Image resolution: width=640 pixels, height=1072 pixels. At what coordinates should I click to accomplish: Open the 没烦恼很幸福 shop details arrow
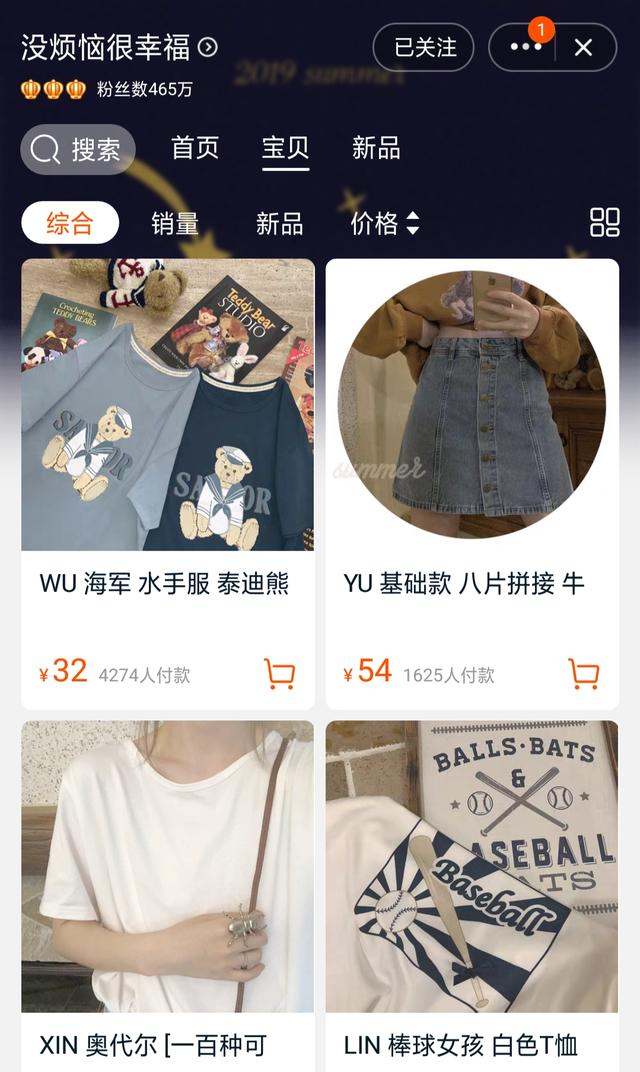[207, 47]
